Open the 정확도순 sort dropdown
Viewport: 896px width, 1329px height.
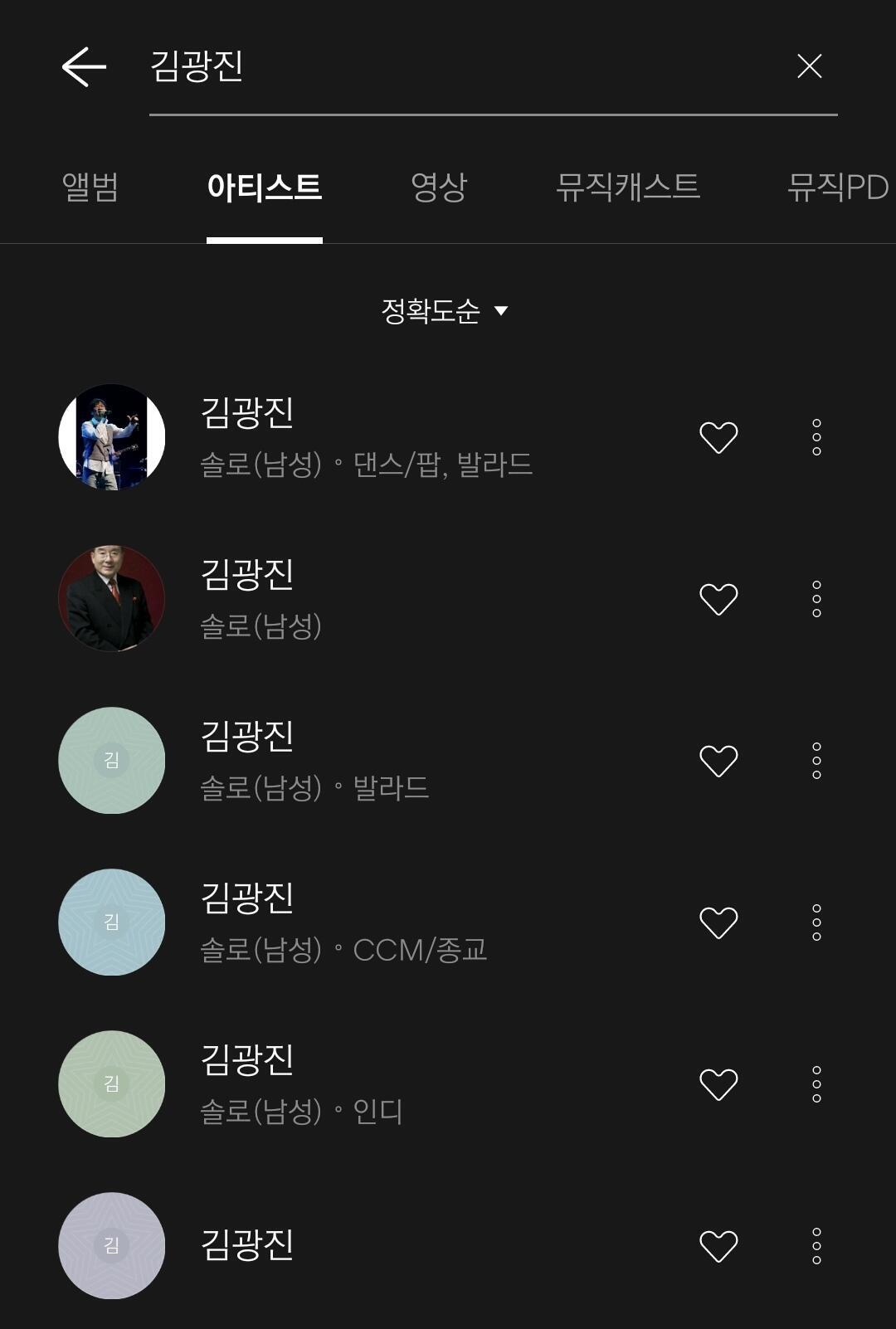coord(444,311)
